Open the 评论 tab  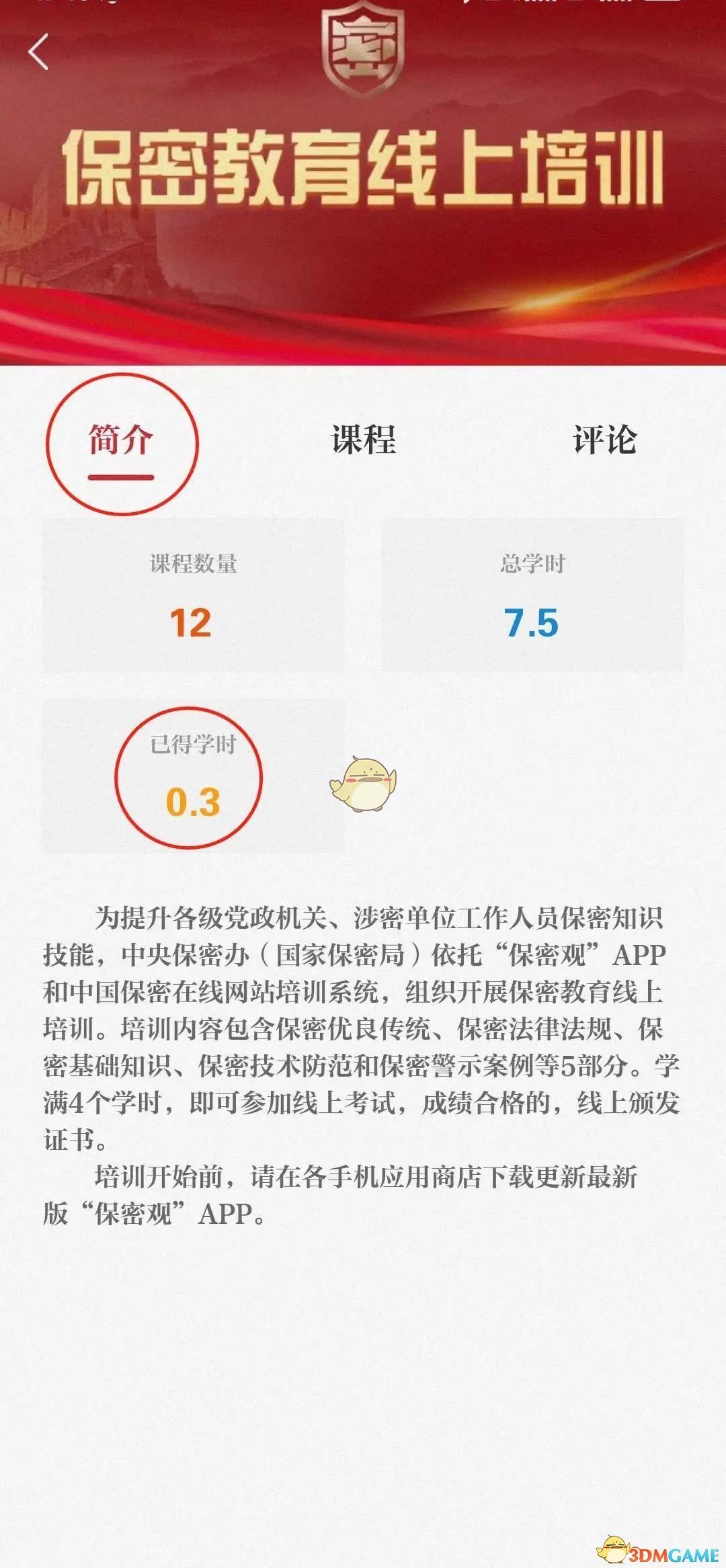(604, 440)
